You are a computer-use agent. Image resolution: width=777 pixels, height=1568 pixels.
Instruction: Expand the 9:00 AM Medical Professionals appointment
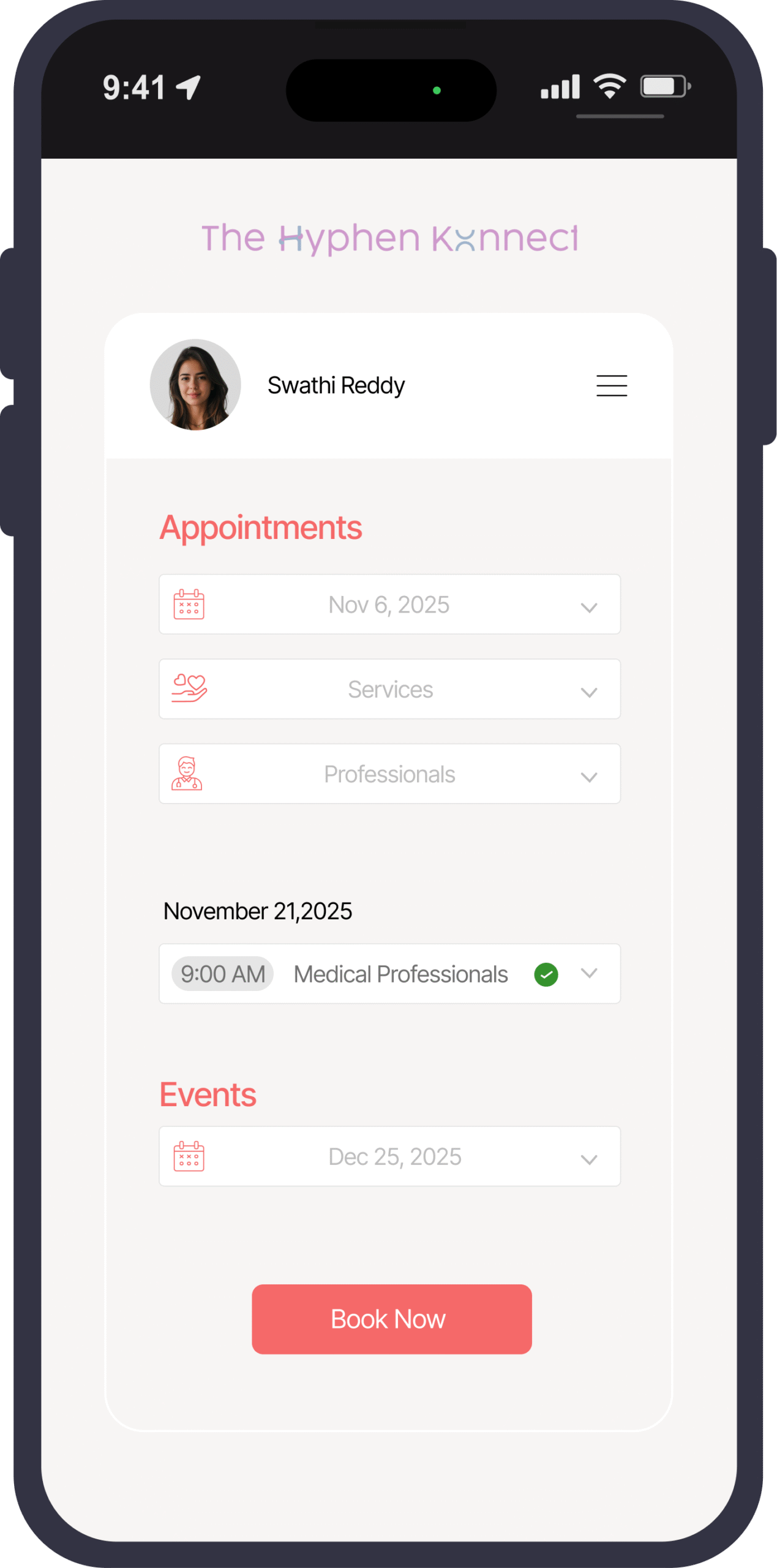click(x=588, y=973)
